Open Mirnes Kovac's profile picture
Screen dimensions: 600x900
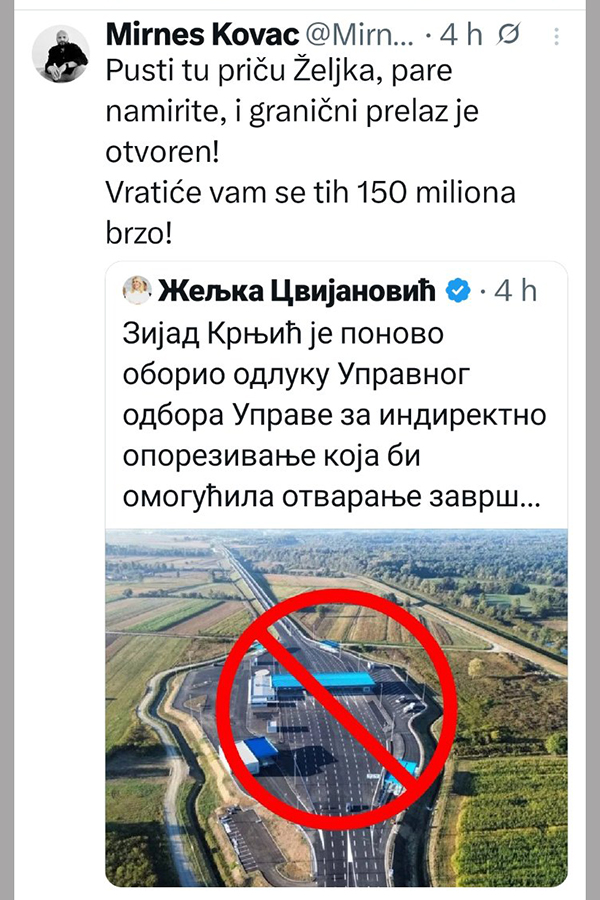click(60, 52)
